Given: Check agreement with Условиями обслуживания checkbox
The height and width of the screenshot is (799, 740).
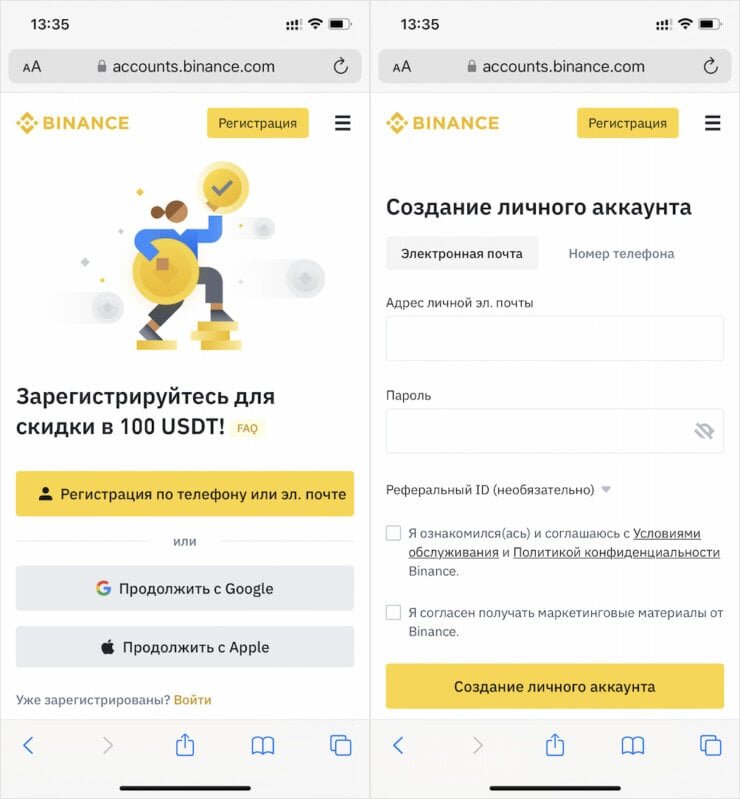Looking at the screenshot, I should click(394, 532).
